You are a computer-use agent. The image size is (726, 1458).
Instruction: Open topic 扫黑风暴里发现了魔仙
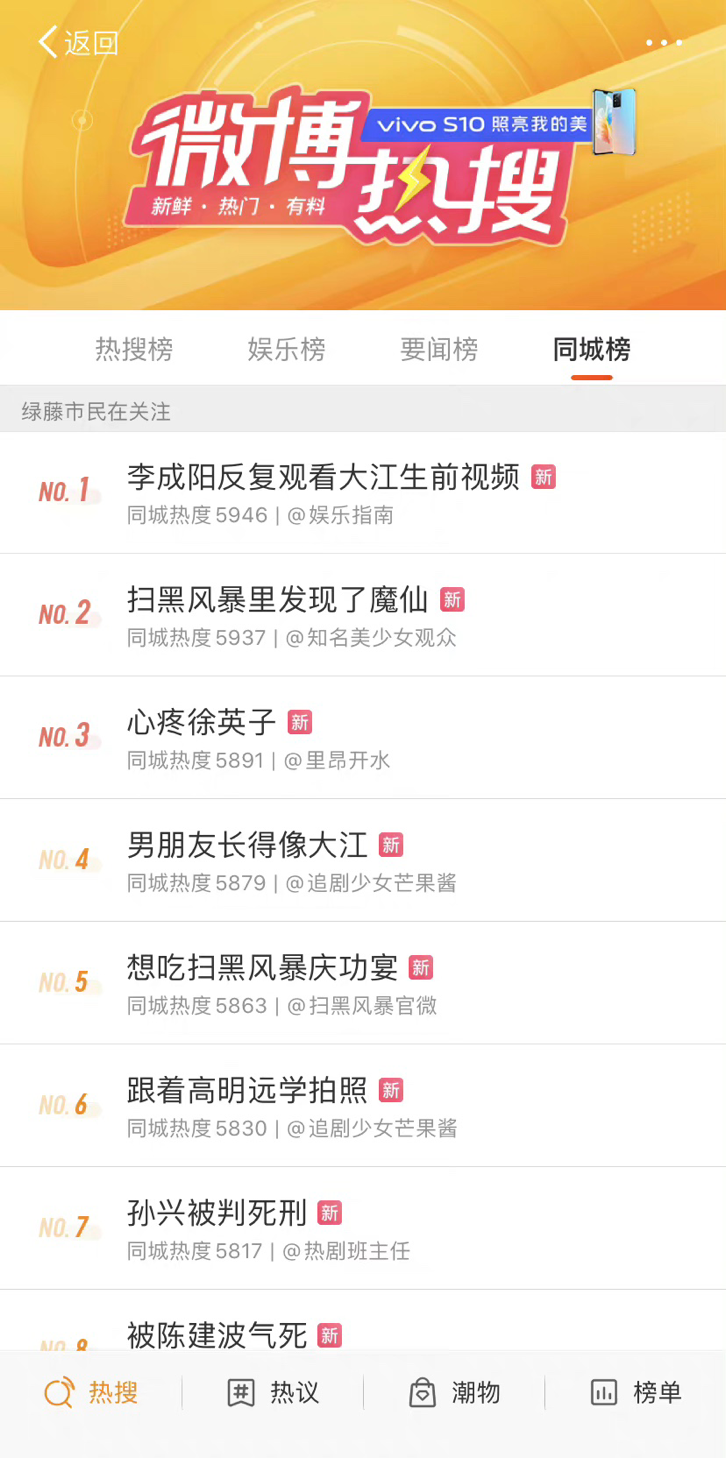pyautogui.click(x=277, y=600)
